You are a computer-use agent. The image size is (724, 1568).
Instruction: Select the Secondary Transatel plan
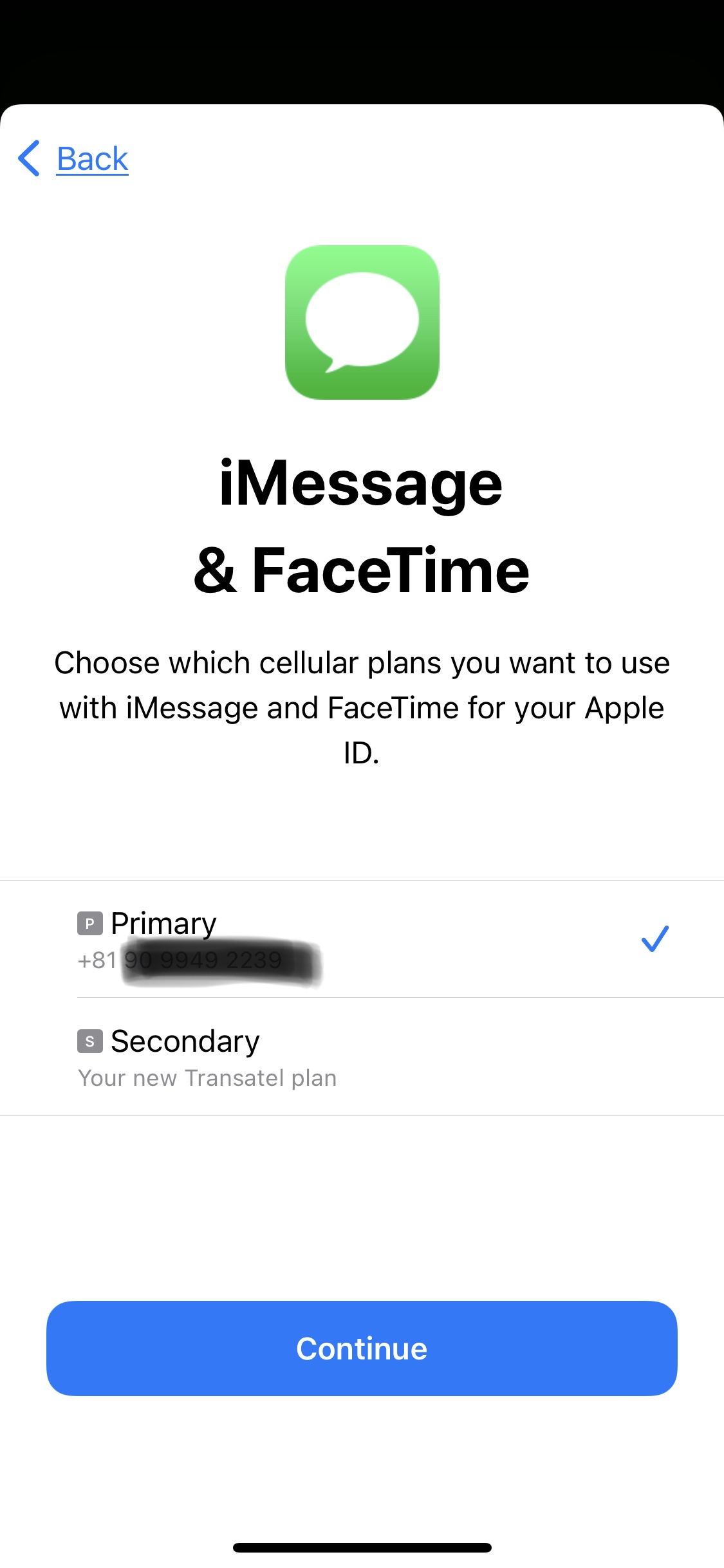[362, 1057]
